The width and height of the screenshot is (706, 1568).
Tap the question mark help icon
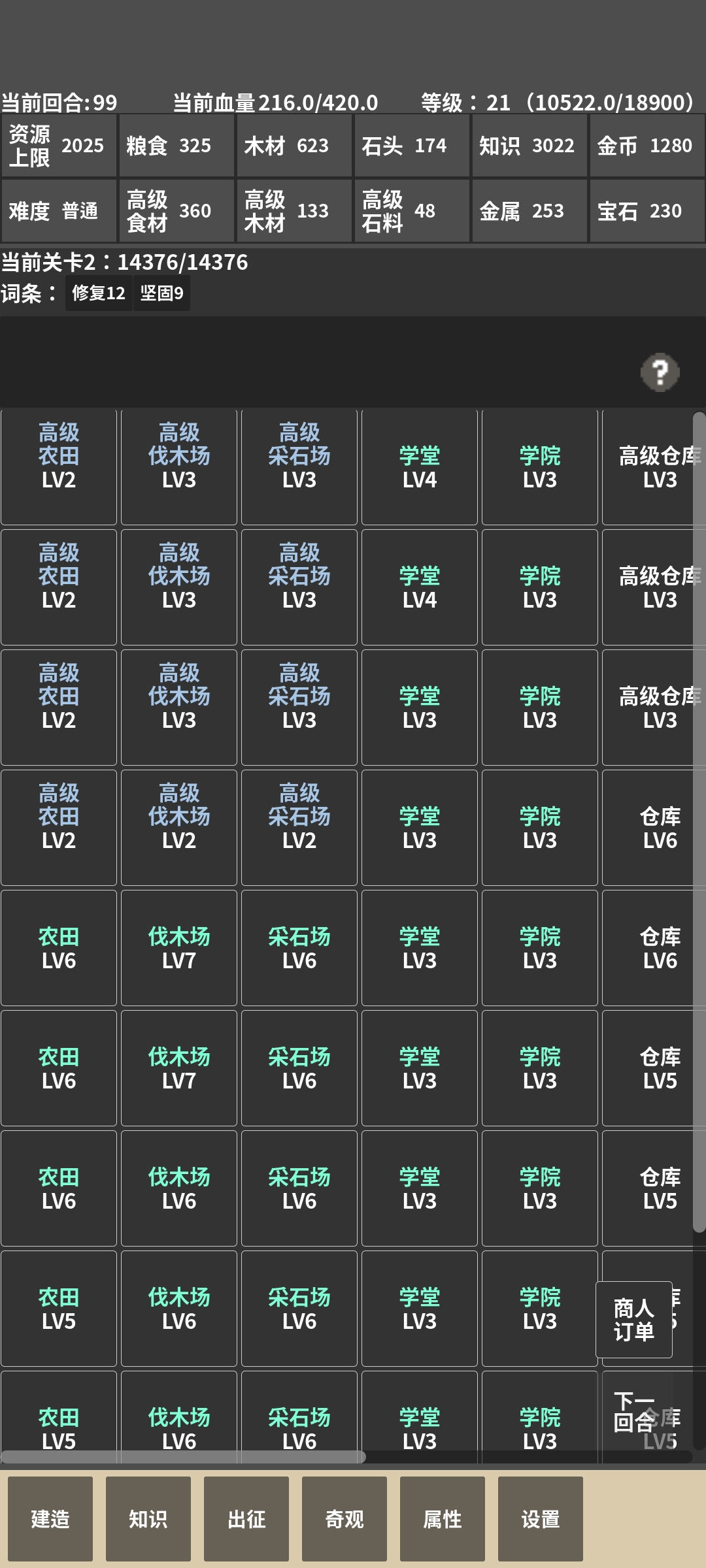[x=660, y=372]
